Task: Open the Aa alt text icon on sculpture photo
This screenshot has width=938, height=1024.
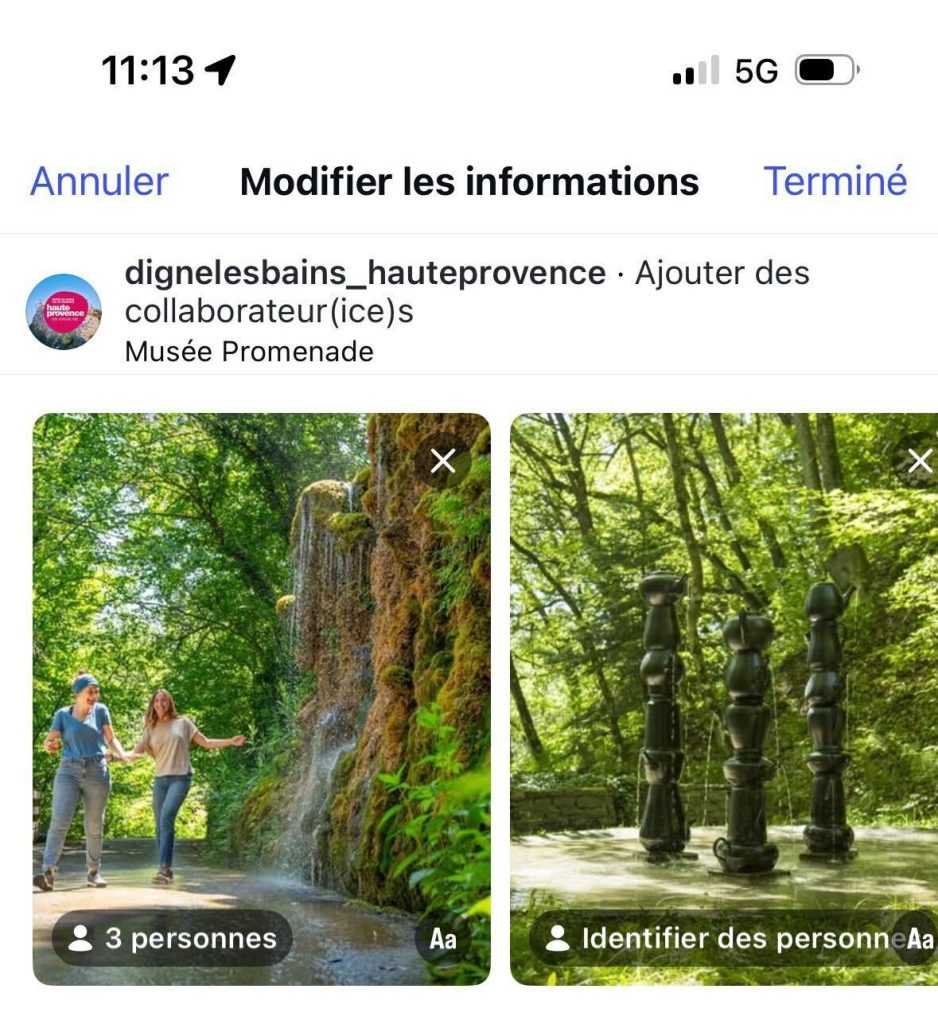Action: [918, 938]
